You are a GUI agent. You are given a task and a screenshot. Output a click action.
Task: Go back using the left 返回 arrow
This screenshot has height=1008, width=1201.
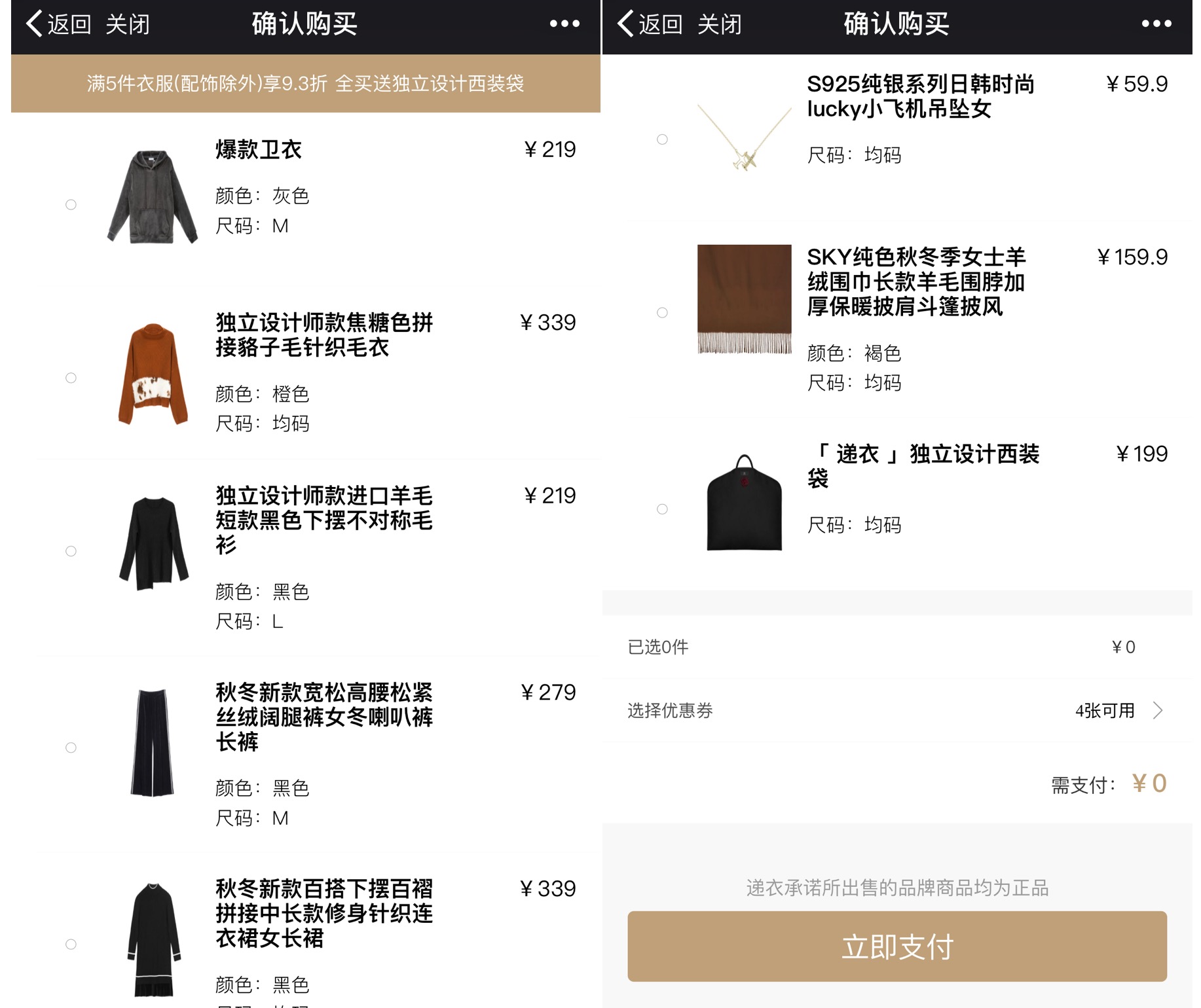pyautogui.click(x=58, y=24)
